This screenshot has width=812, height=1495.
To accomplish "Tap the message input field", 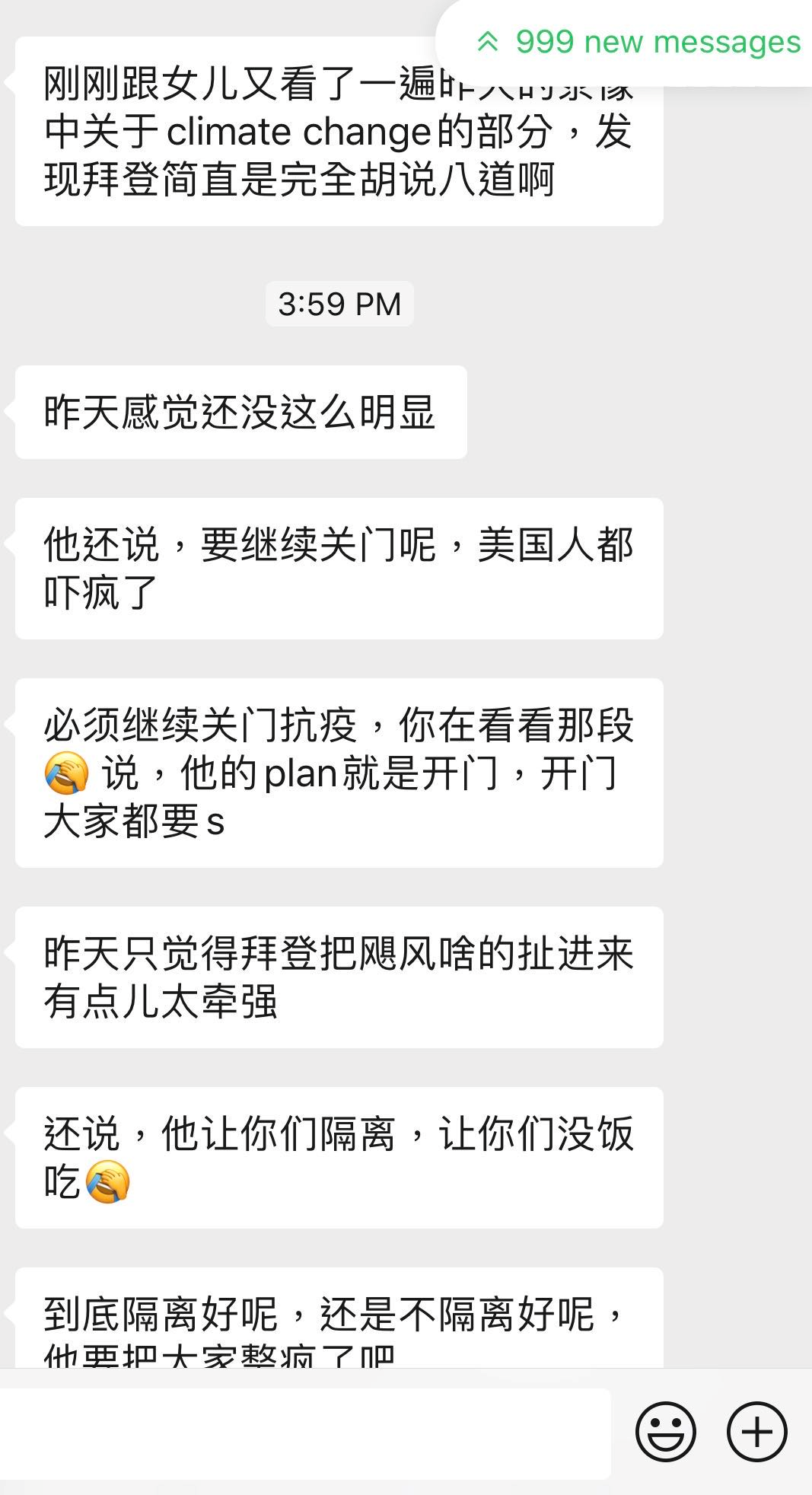I will 304,1433.
